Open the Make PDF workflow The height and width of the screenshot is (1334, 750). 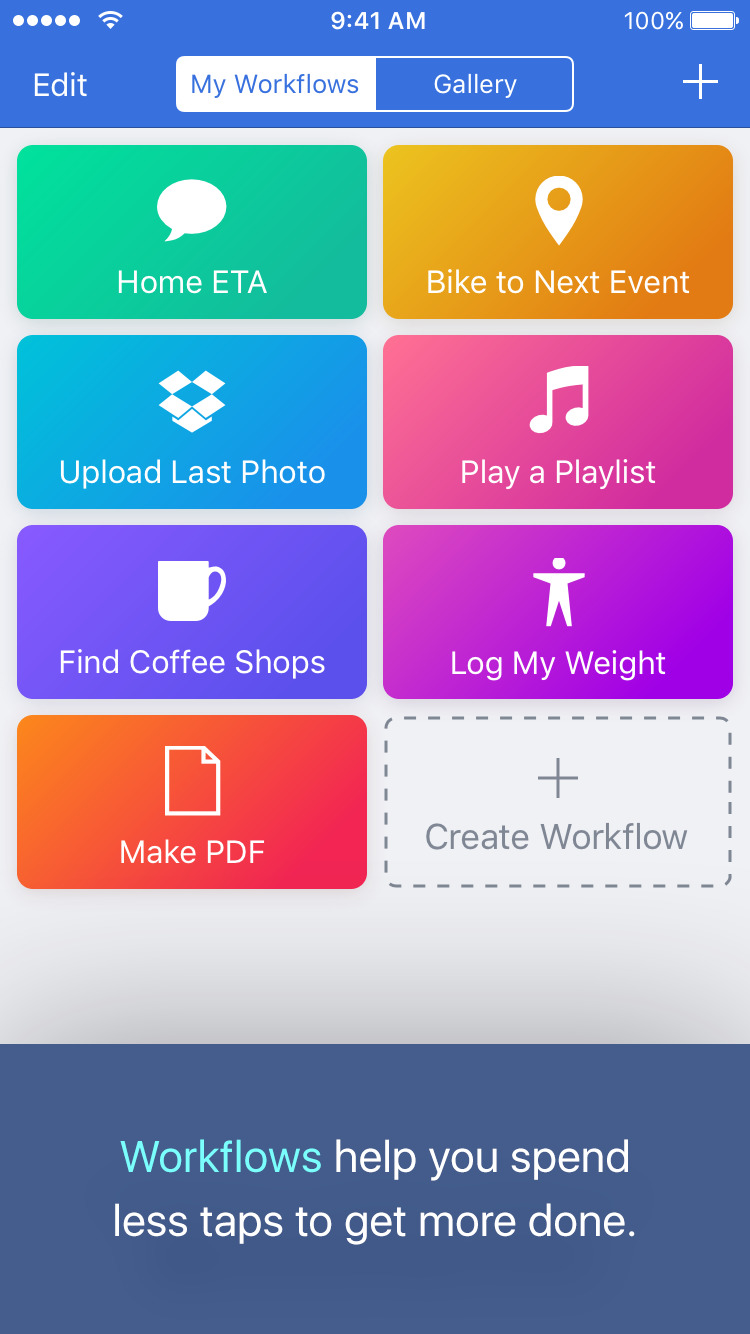[192, 802]
